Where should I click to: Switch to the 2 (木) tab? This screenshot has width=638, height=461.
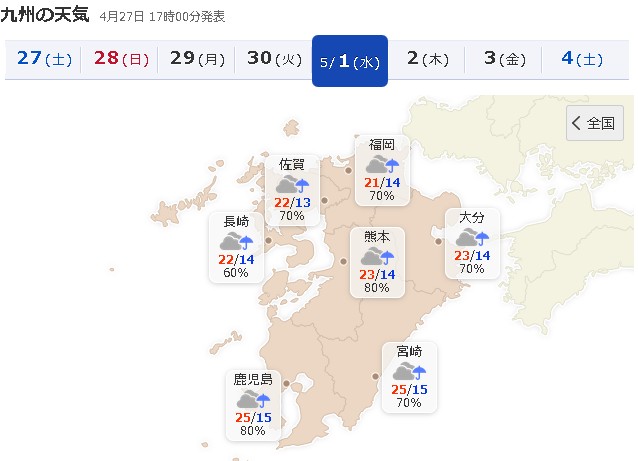tap(427, 58)
